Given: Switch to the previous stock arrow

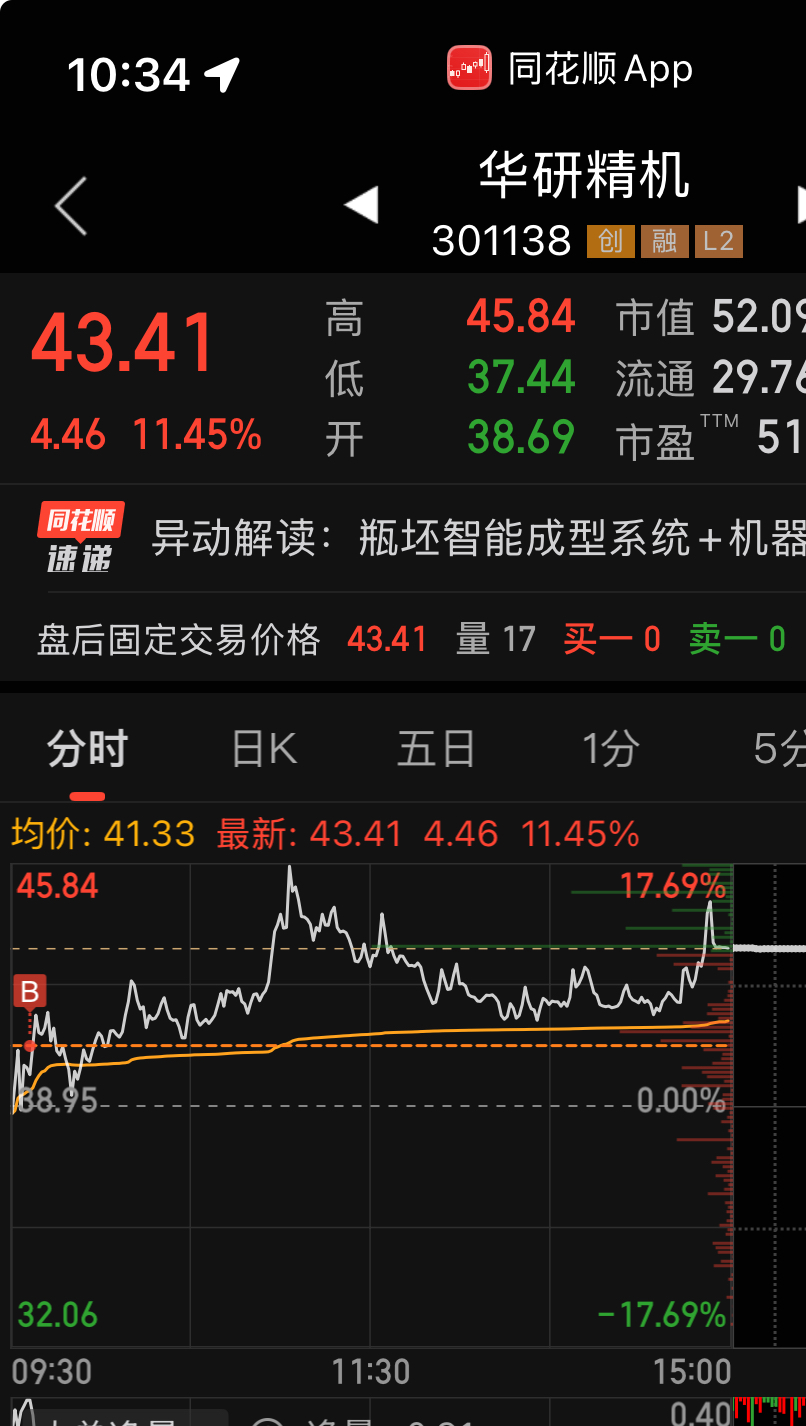Looking at the screenshot, I should tap(361, 205).
